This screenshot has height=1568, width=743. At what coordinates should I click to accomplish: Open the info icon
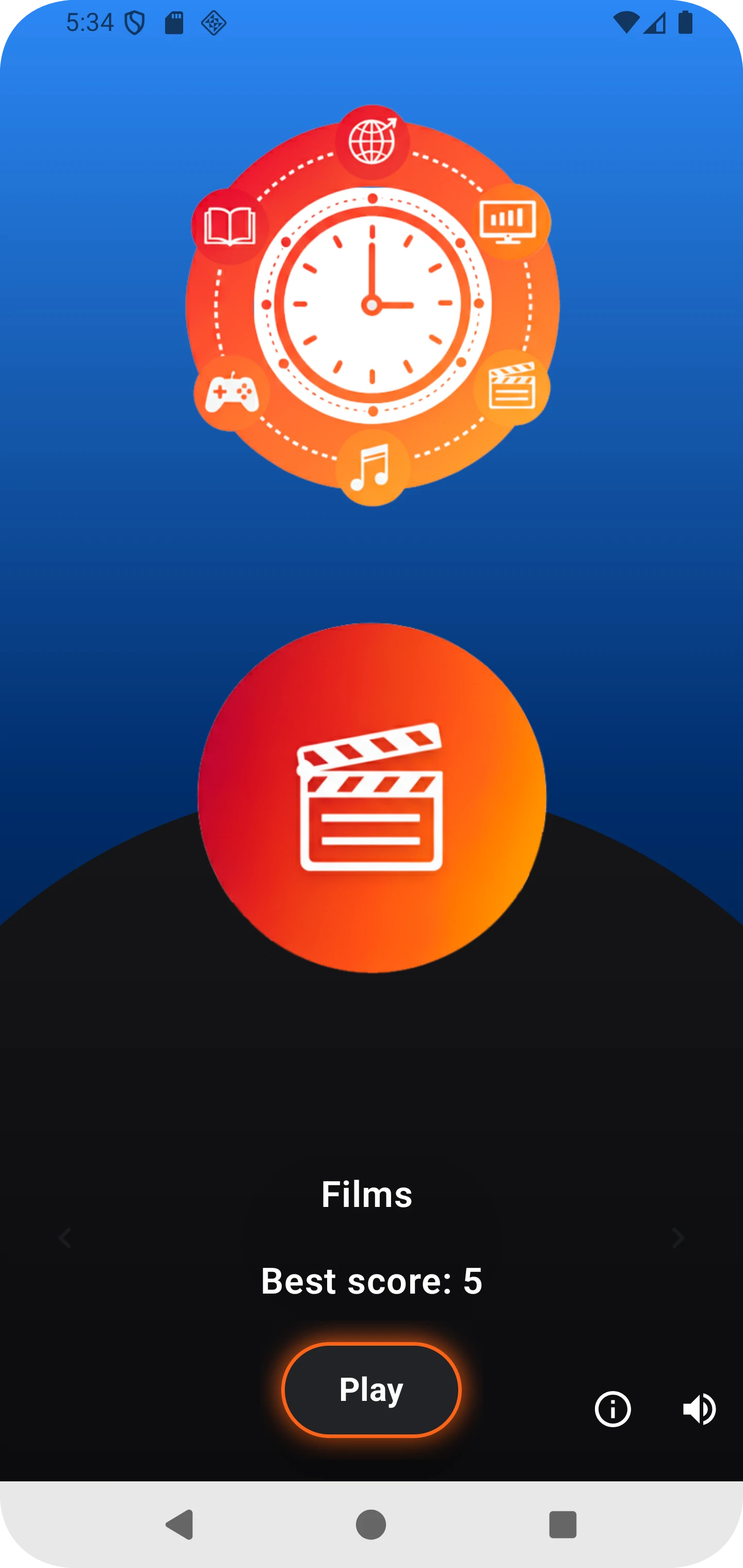coord(612,1409)
